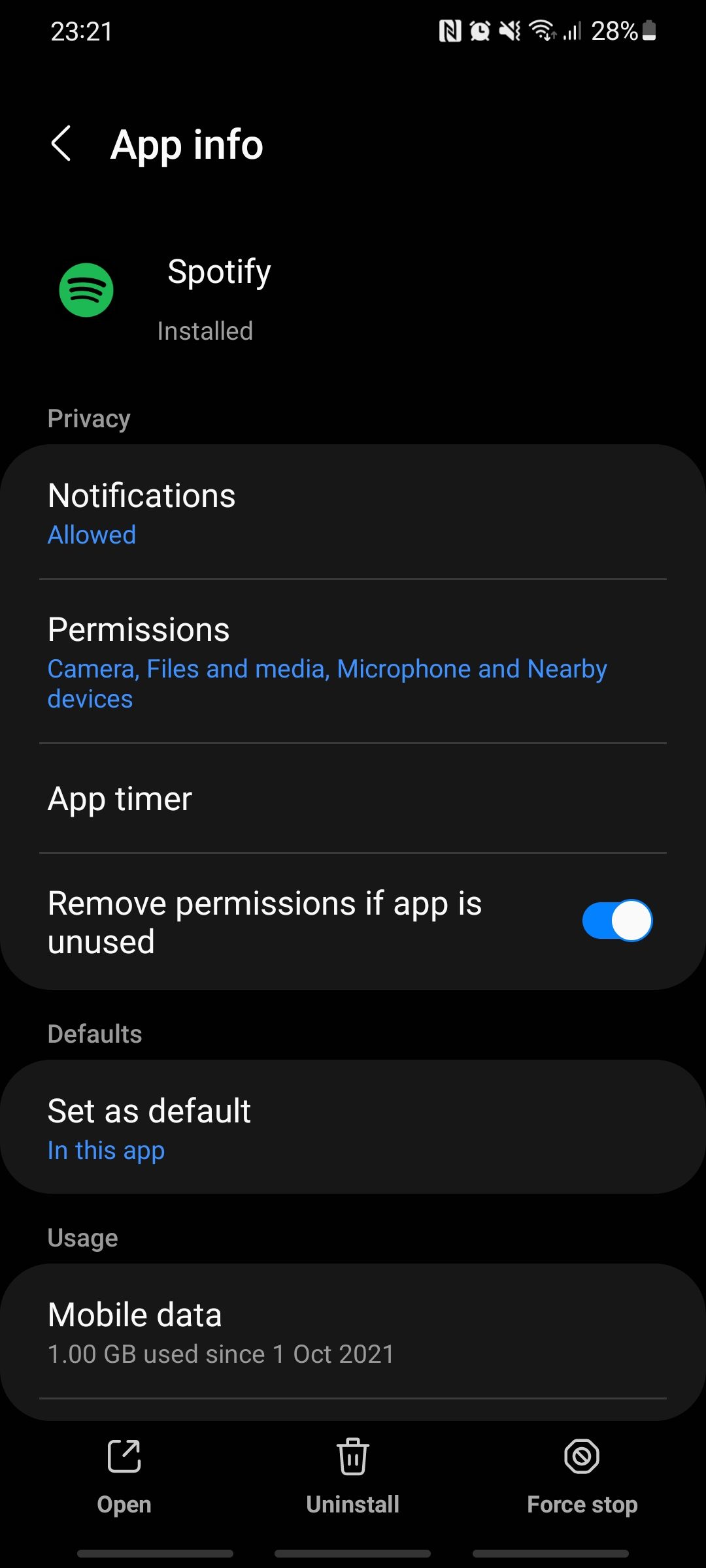Open Set as default options
Viewport: 706px width, 1568px height.
(x=353, y=1128)
